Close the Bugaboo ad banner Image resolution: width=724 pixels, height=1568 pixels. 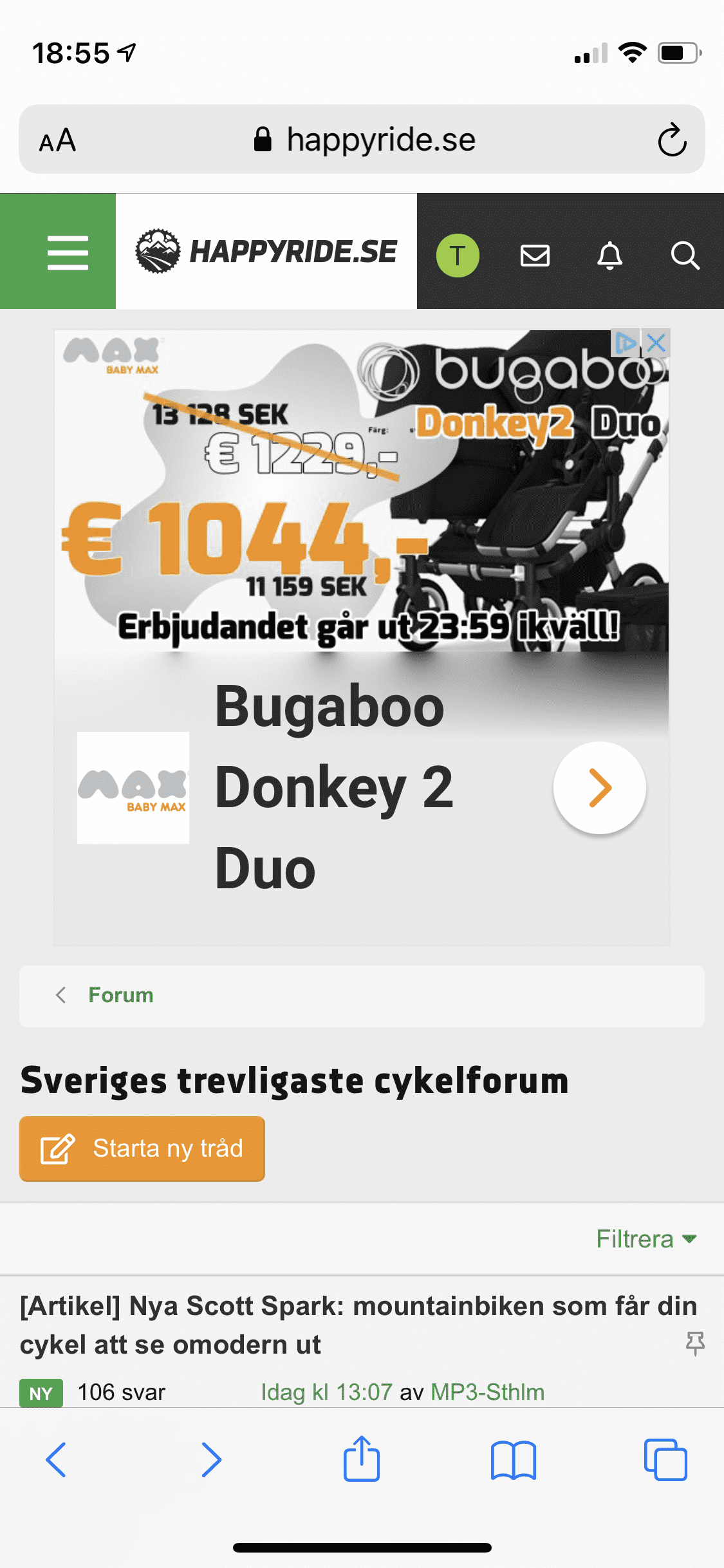(656, 342)
